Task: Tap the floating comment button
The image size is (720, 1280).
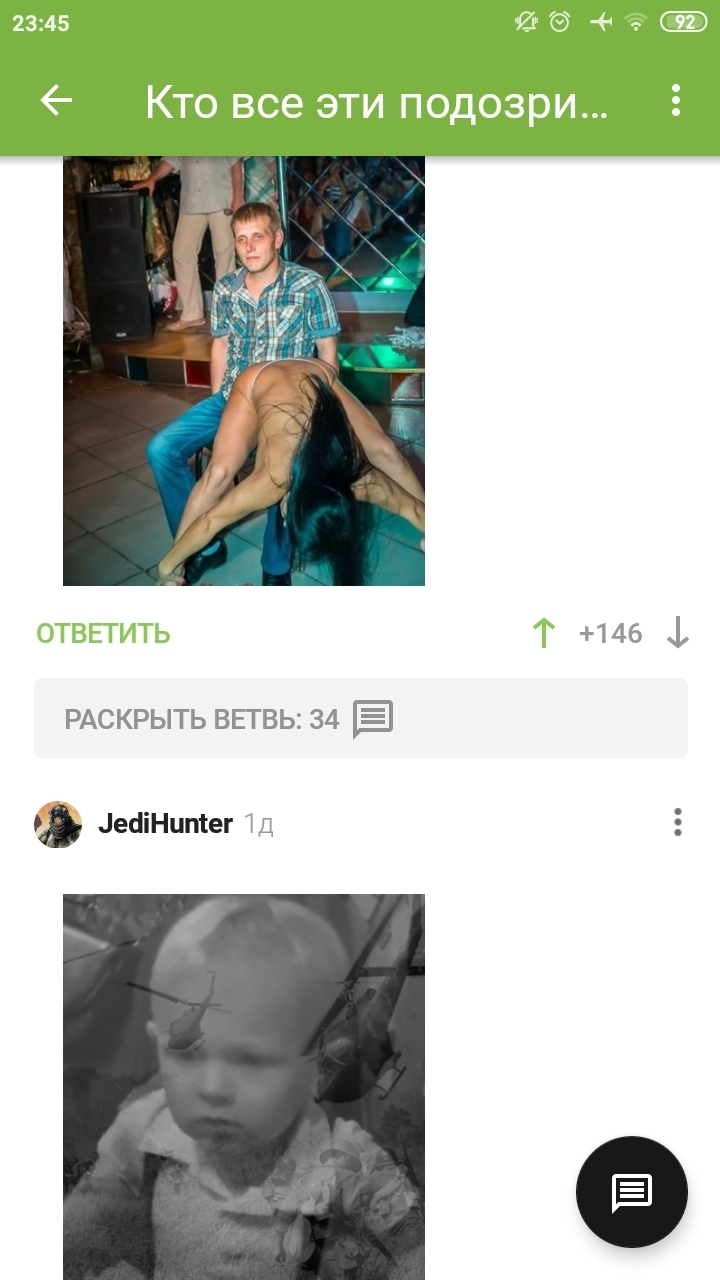Action: [632, 1191]
